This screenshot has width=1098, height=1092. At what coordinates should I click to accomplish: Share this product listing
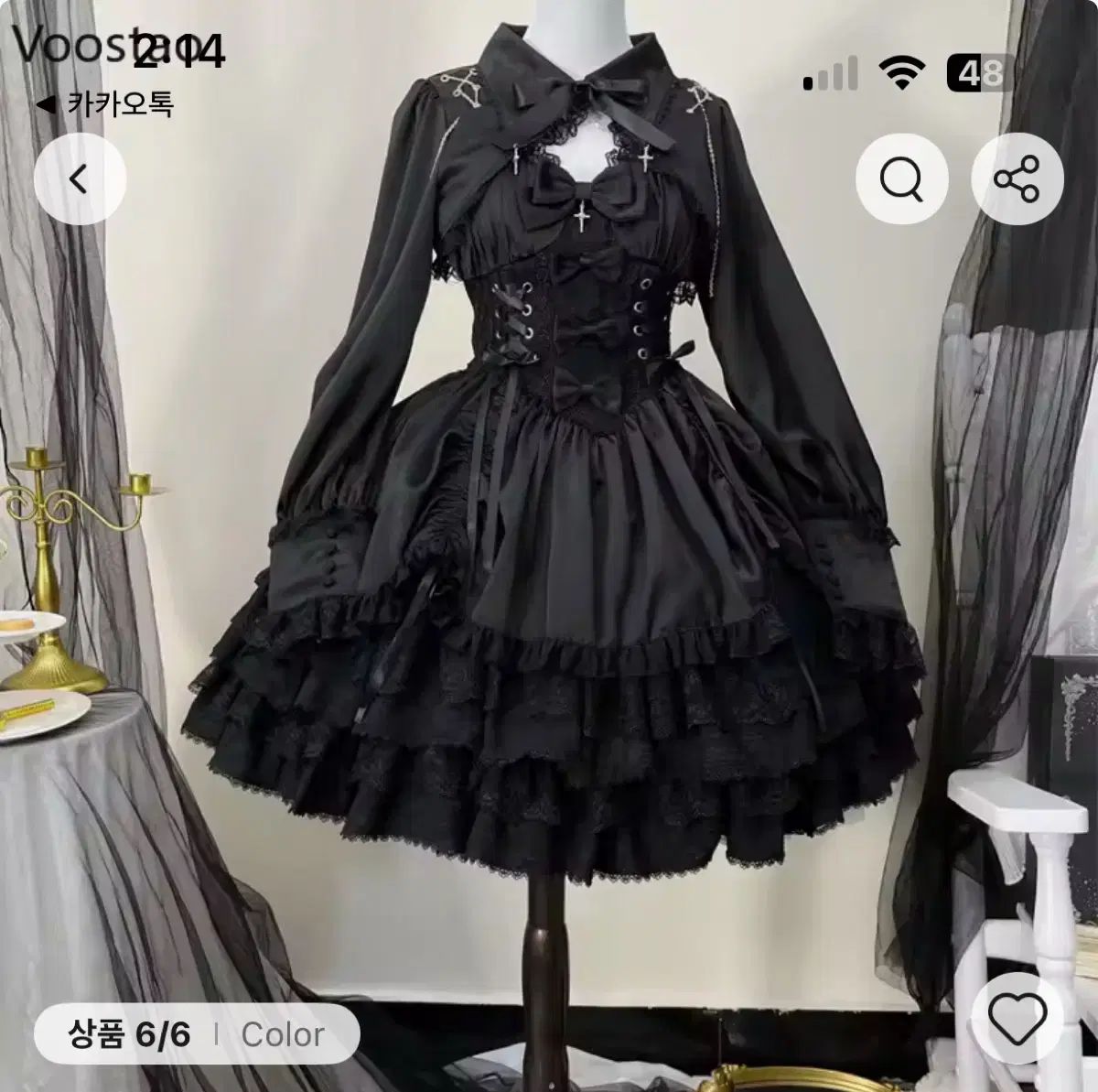point(1017,179)
